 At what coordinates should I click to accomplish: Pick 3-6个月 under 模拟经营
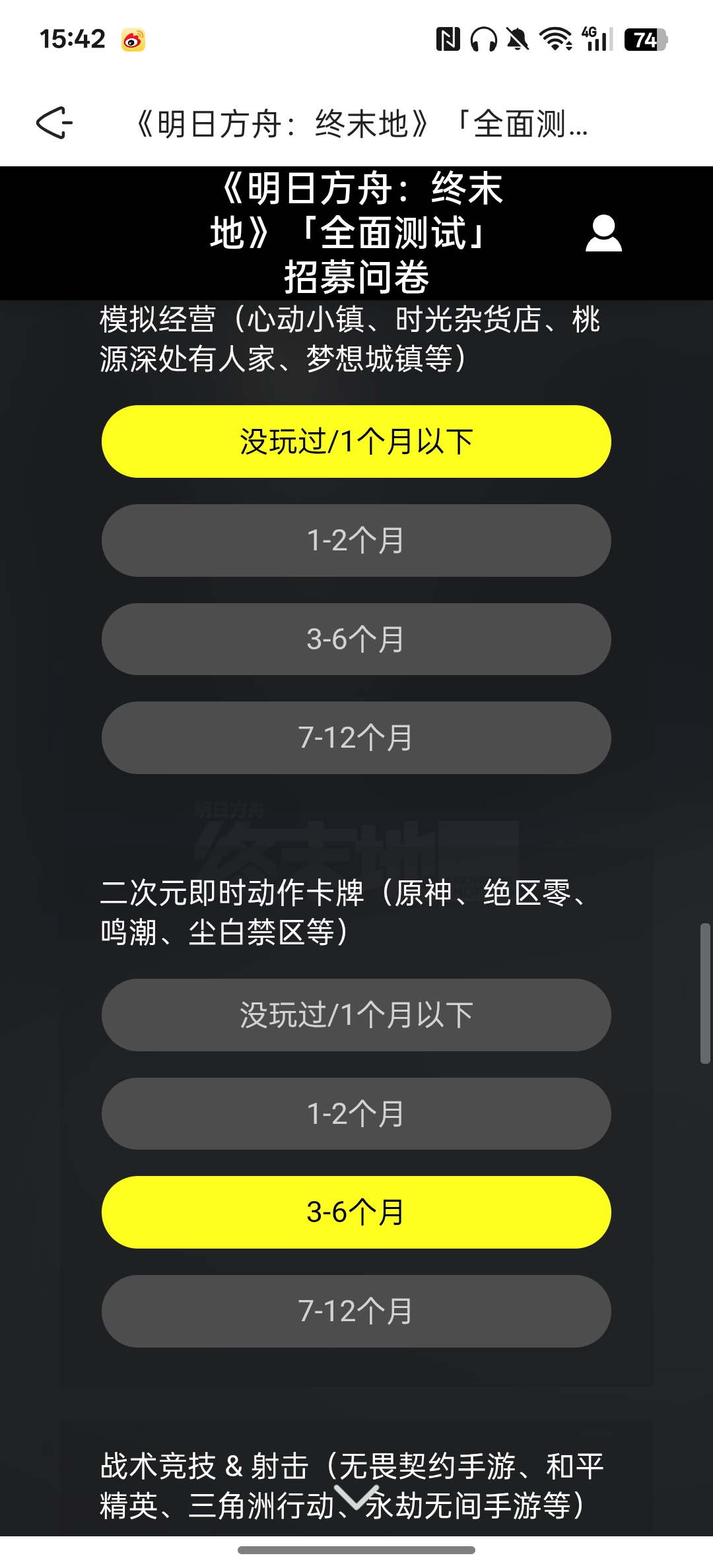(x=356, y=639)
